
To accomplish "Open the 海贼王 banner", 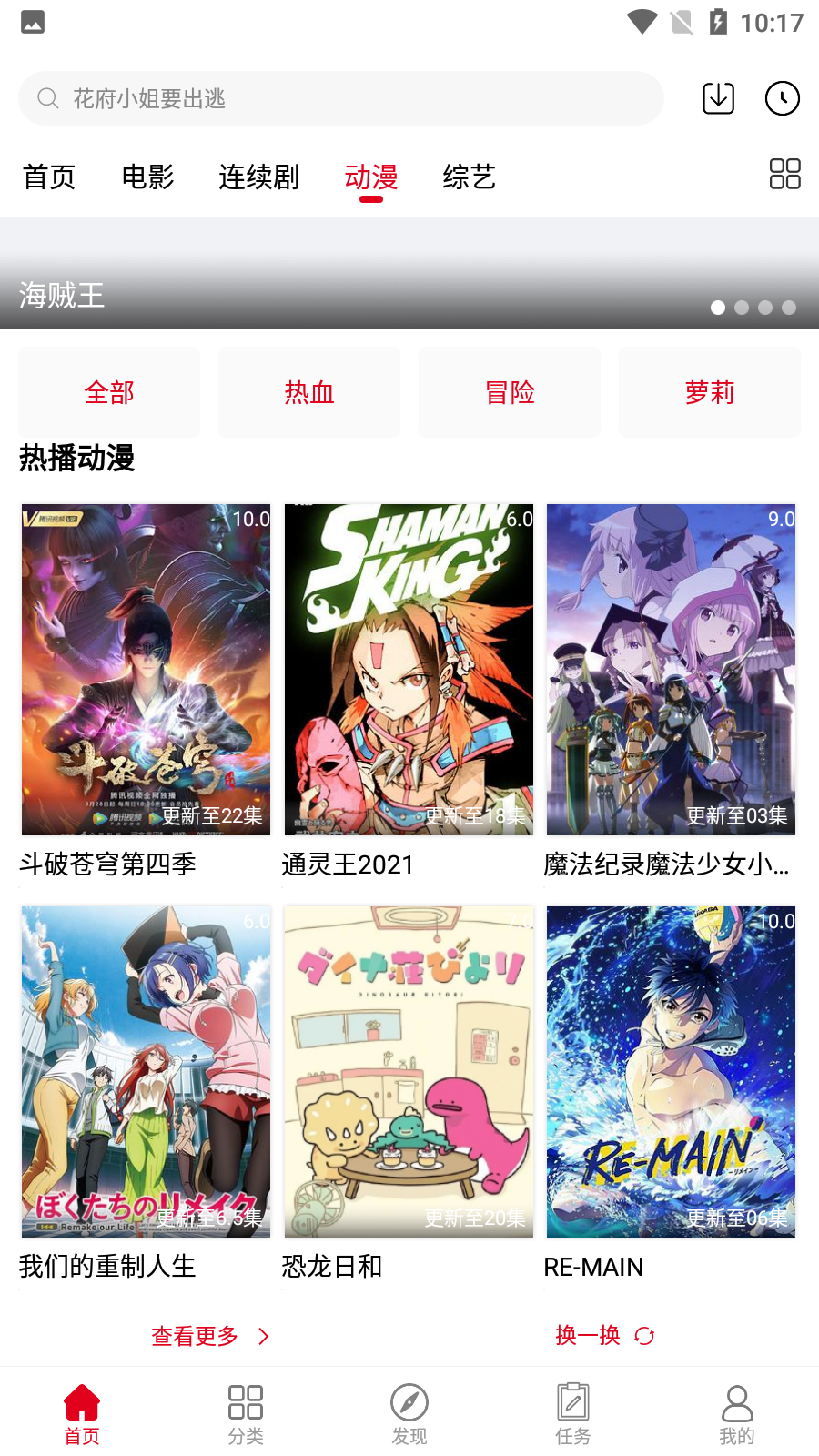I will click(409, 273).
